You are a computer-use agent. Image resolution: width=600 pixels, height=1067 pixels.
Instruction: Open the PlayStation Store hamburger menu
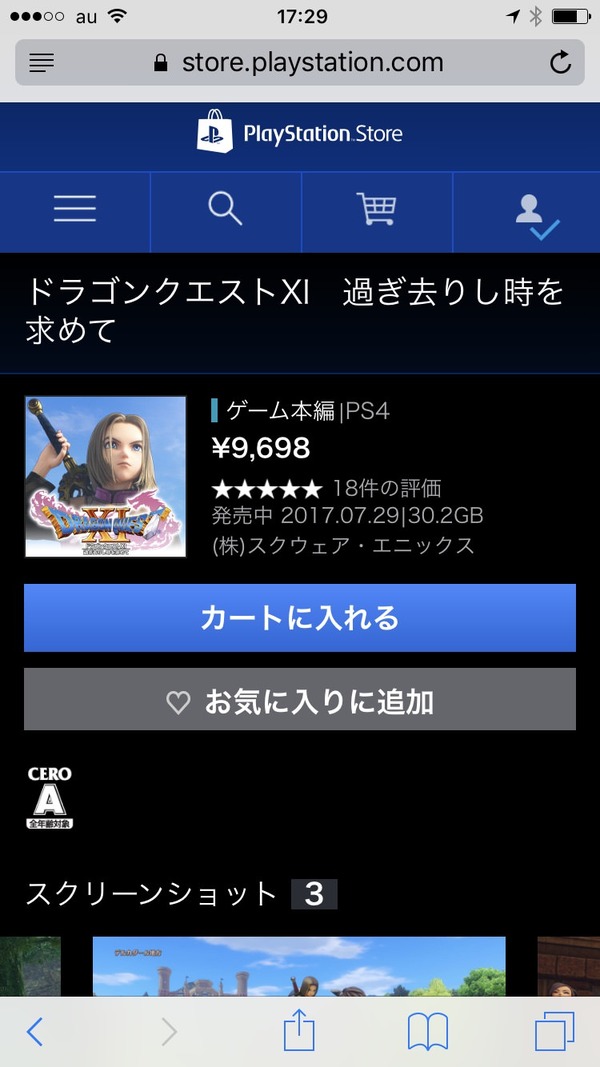[75, 209]
